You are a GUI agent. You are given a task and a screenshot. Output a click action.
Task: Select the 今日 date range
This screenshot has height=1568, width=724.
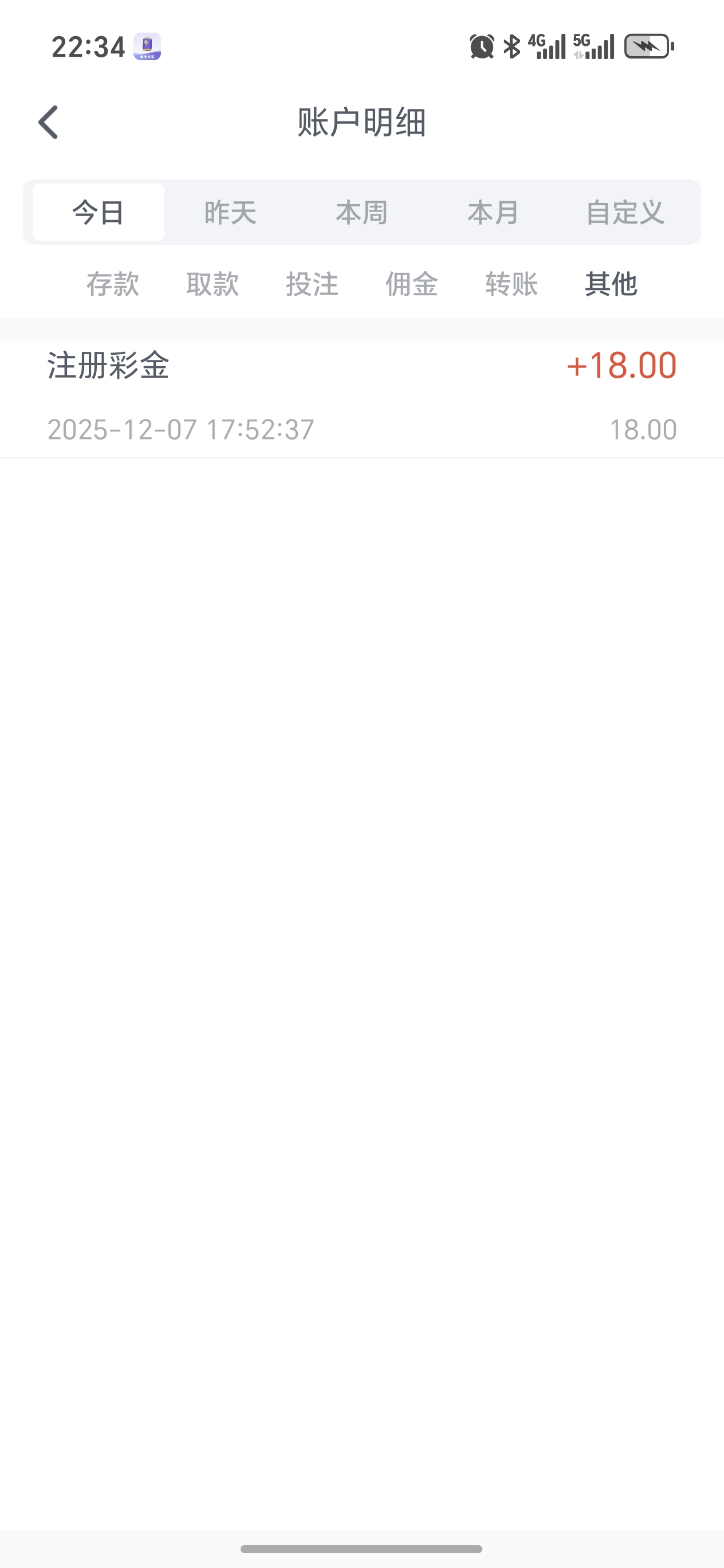[x=99, y=213]
